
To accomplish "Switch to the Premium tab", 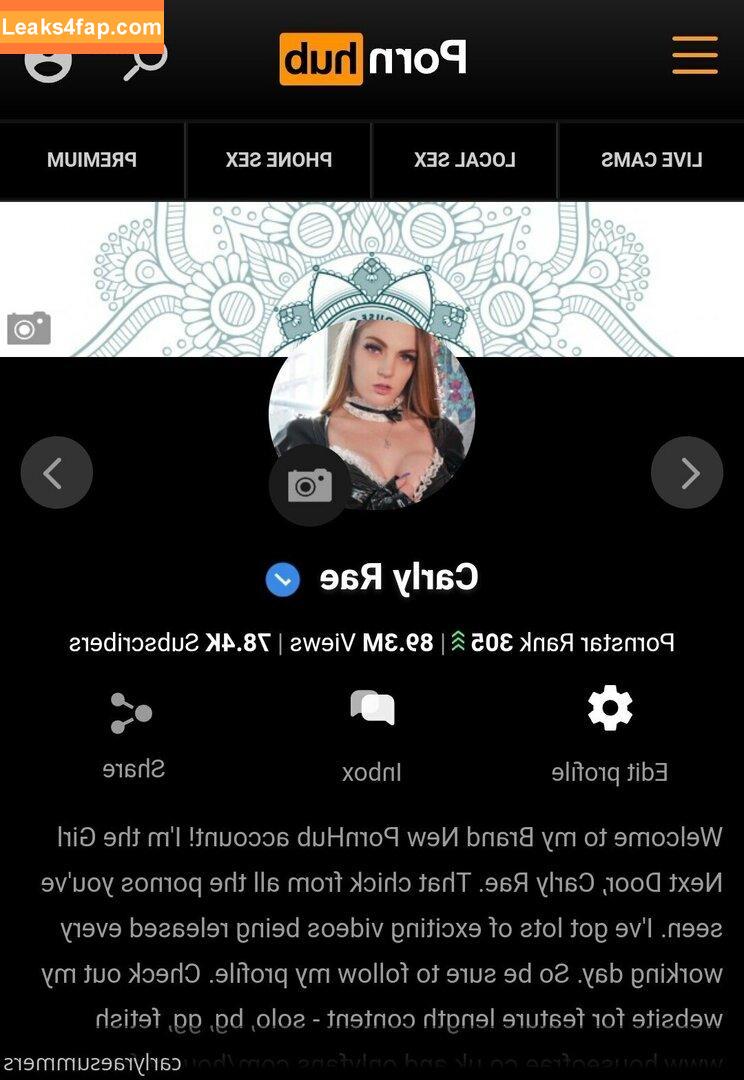I will (92, 160).
